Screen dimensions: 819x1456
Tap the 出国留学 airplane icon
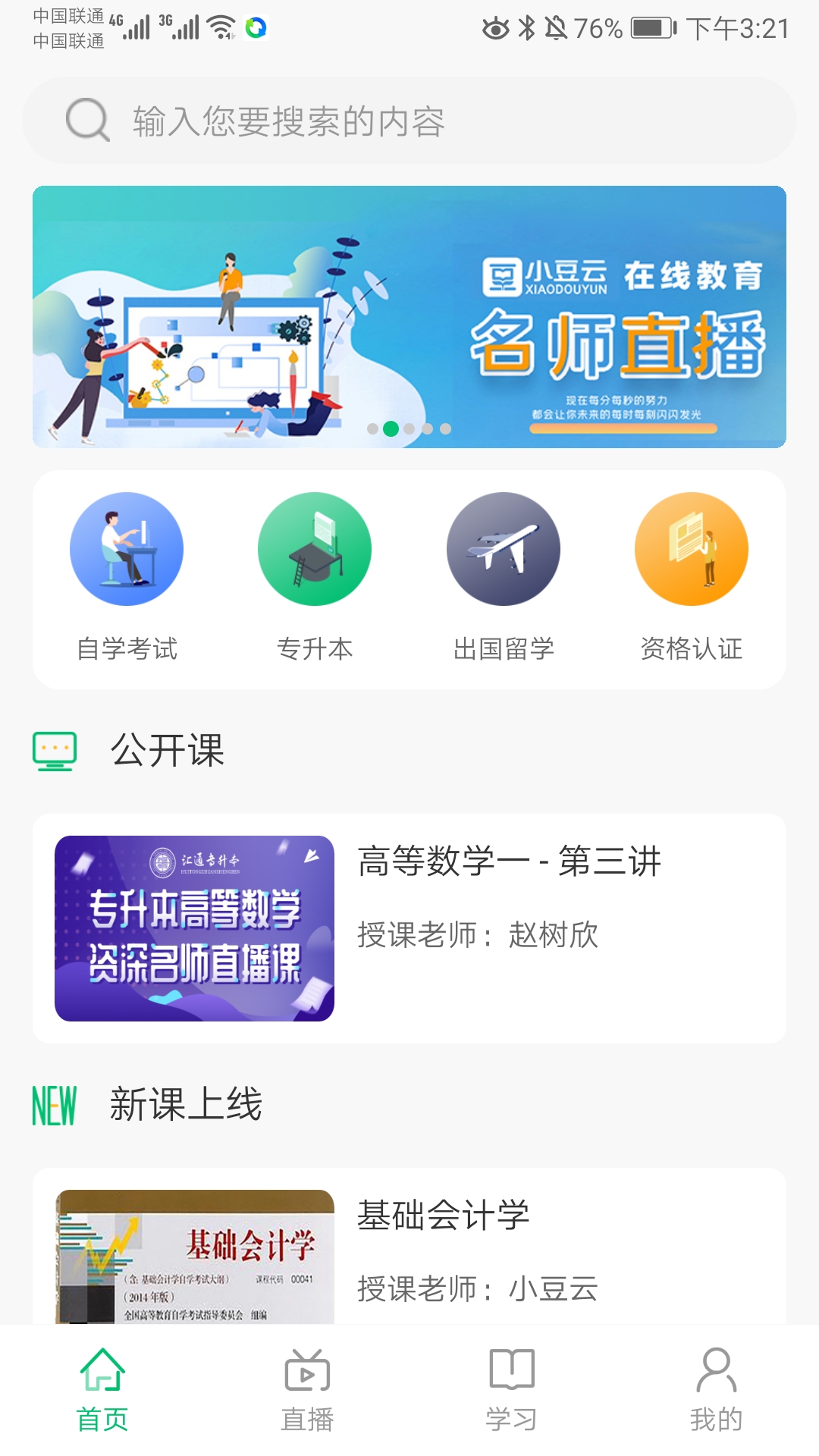pyautogui.click(x=503, y=549)
